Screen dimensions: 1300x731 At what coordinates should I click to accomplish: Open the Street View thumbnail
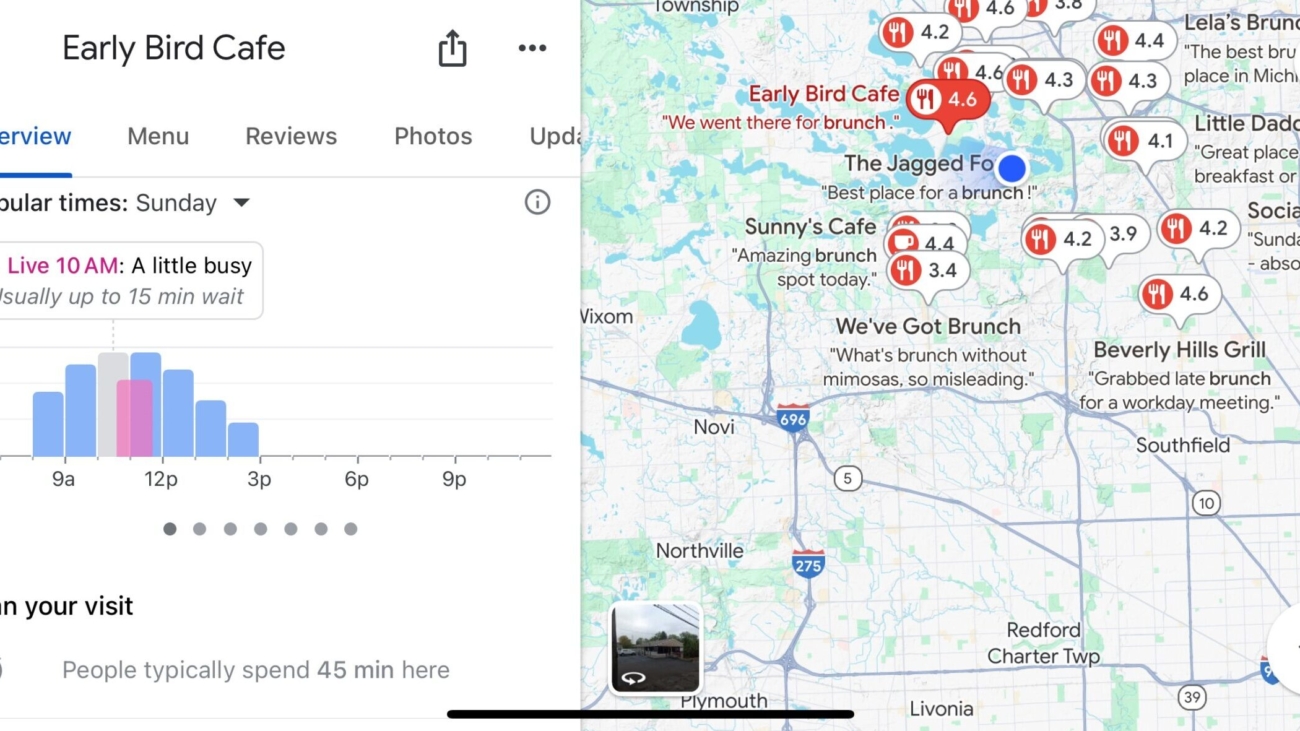click(x=655, y=647)
